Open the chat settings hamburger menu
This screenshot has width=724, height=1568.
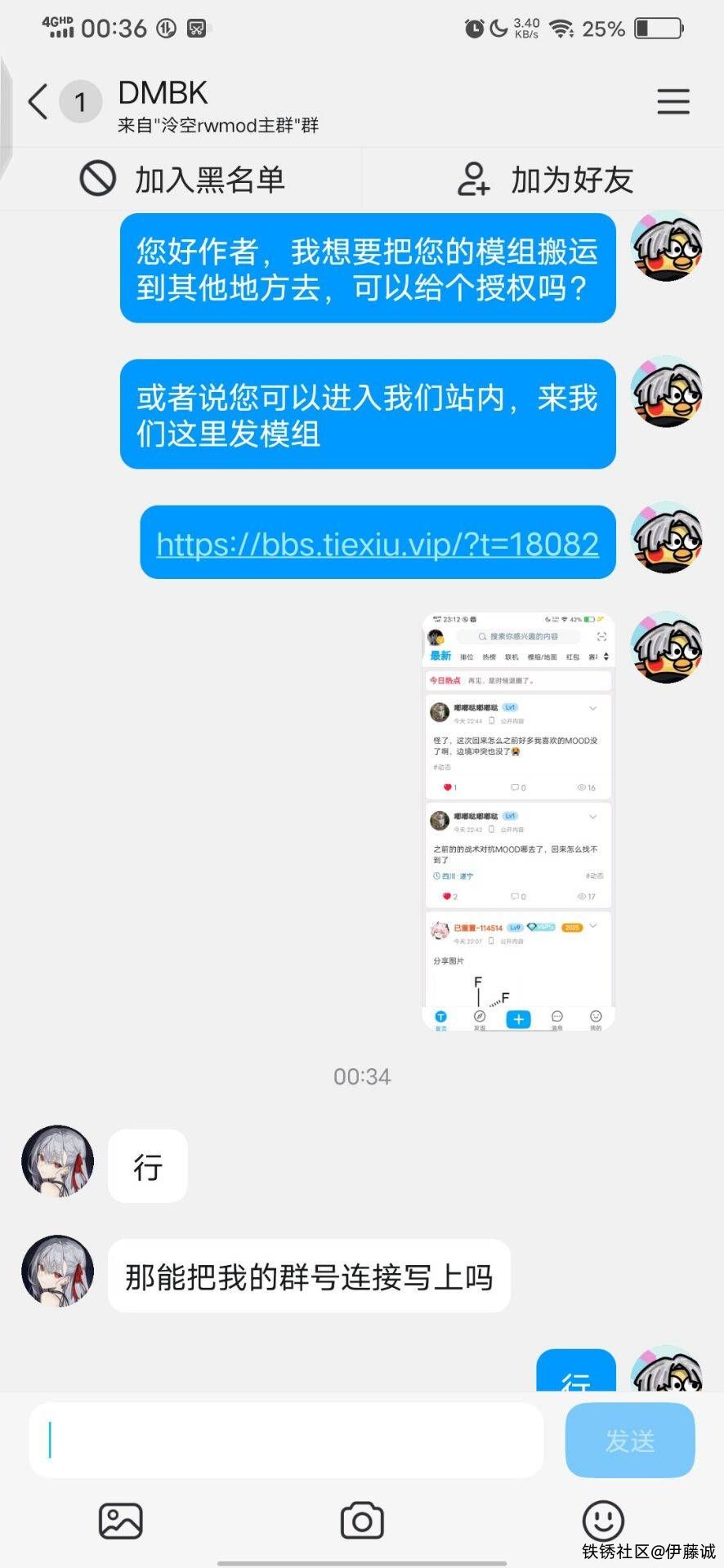tap(673, 101)
